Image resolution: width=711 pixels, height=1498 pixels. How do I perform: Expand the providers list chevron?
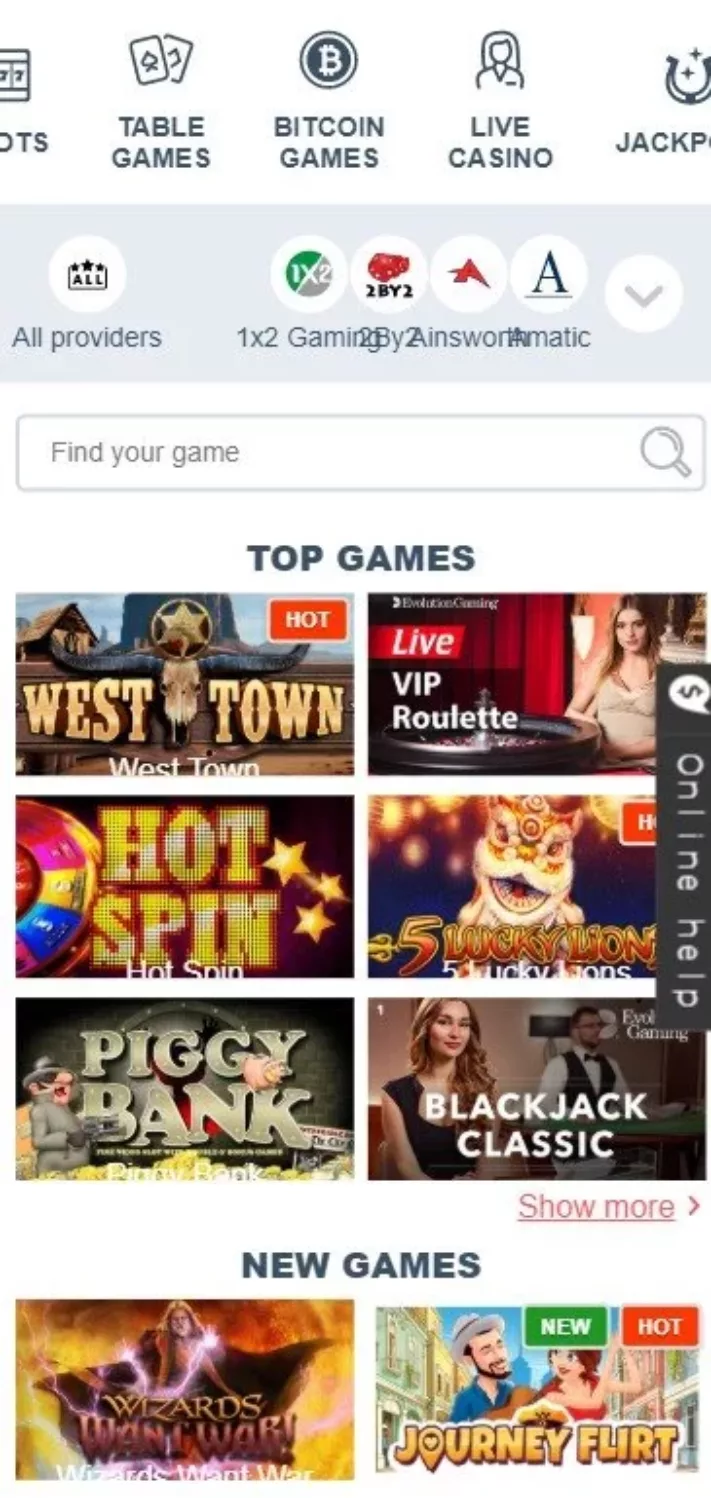[644, 294]
